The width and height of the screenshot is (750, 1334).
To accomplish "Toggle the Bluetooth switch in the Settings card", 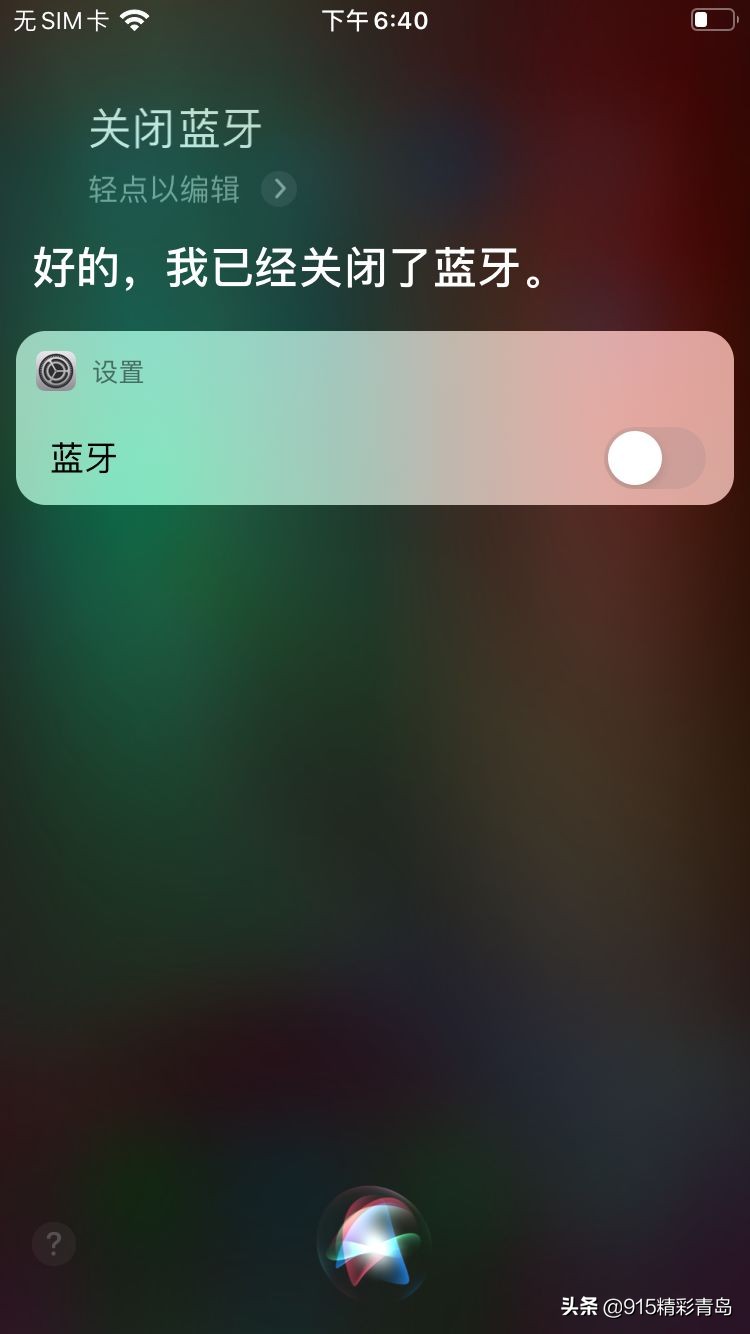I will 655,457.
